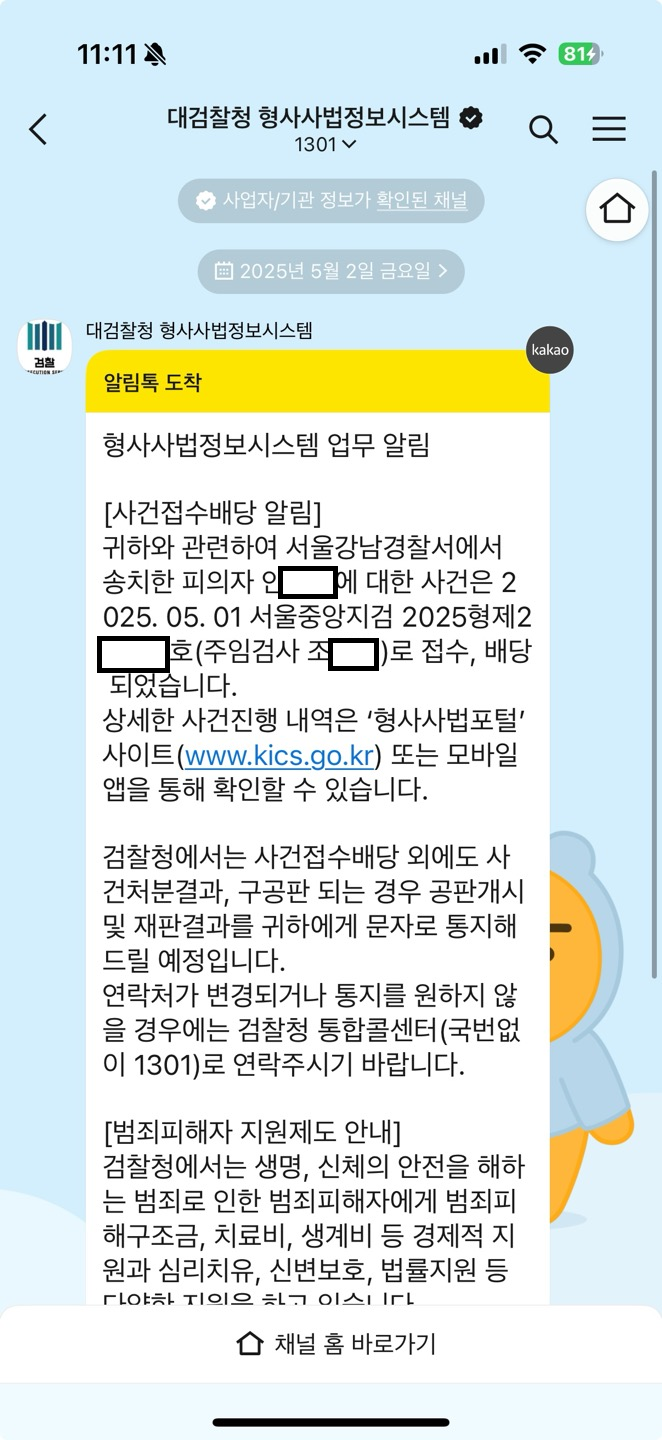Open the 2025년 5월 2일 date picker
The image size is (662, 1440).
point(331,270)
